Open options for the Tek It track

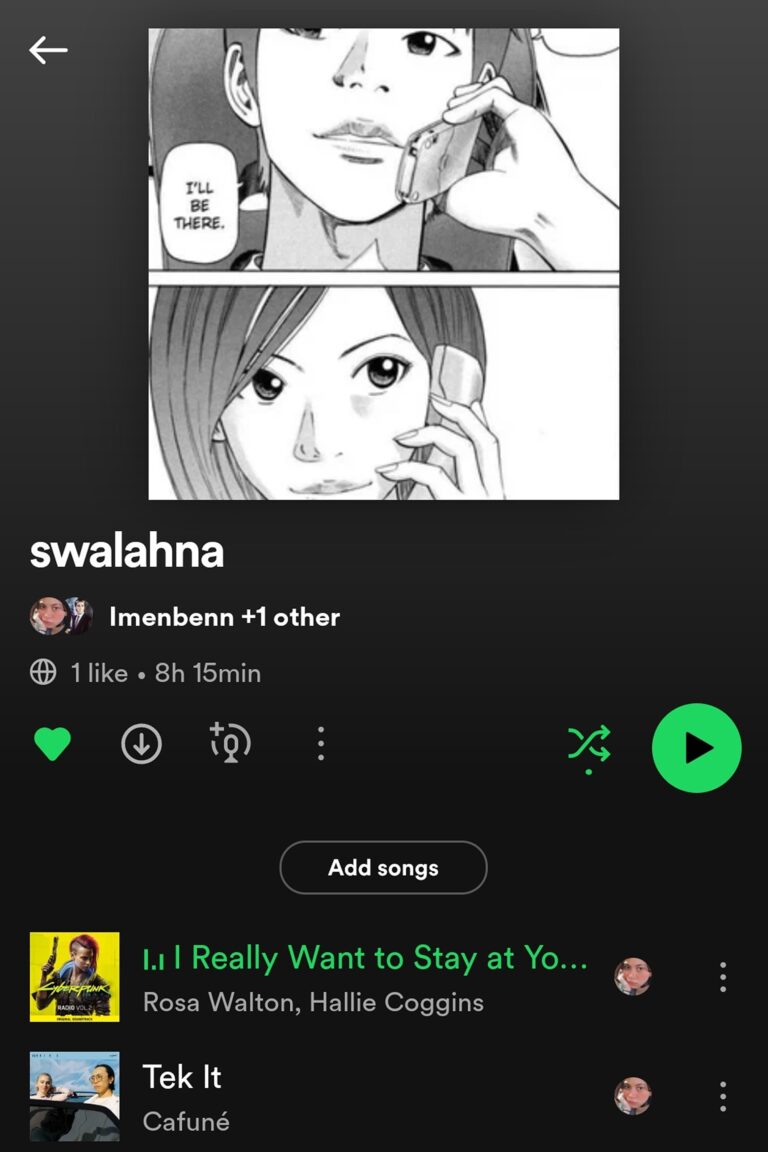pos(722,1097)
